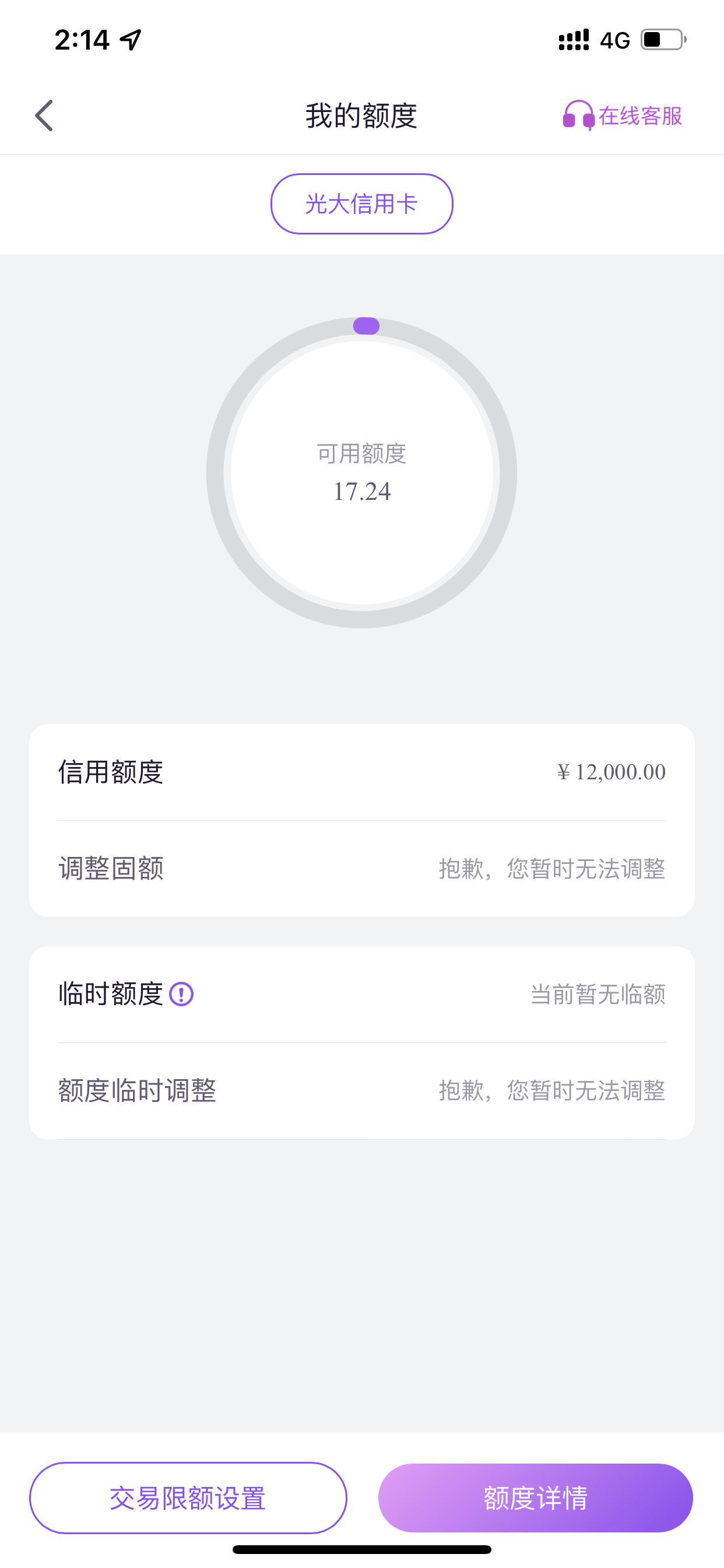Screen dimensions: 724x1568
Task: Open 交易限额设置
Action: point(188,1498)
